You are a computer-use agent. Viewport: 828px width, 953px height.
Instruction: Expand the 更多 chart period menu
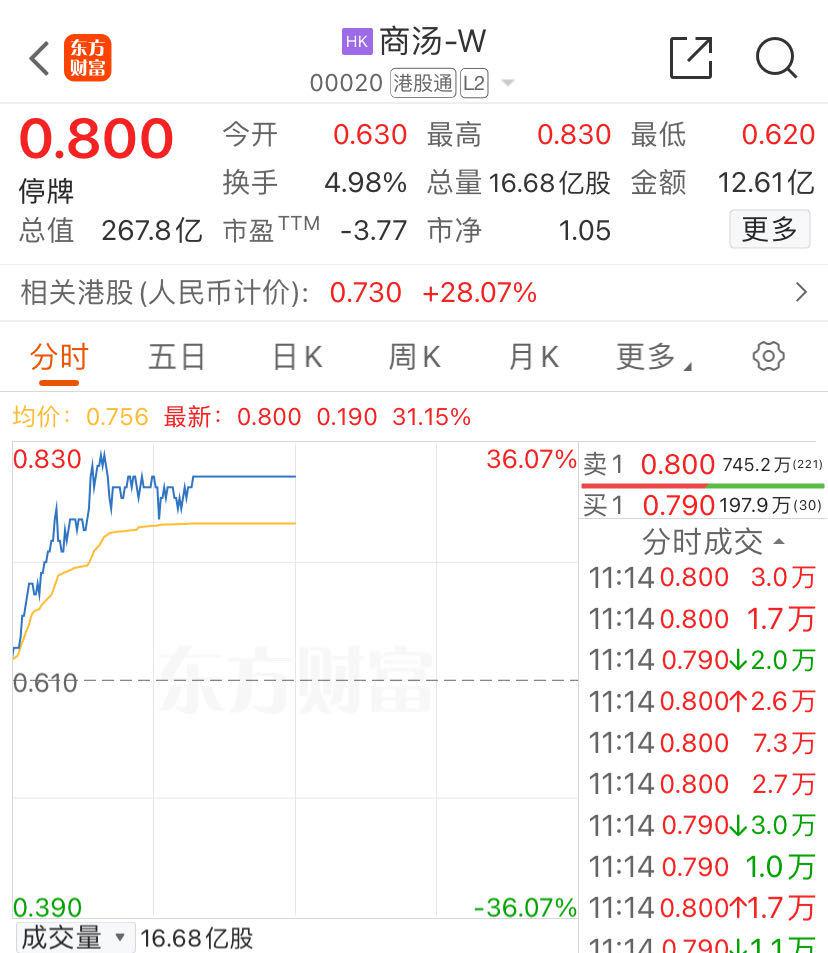pyautogui.click(x=653, y=357)
